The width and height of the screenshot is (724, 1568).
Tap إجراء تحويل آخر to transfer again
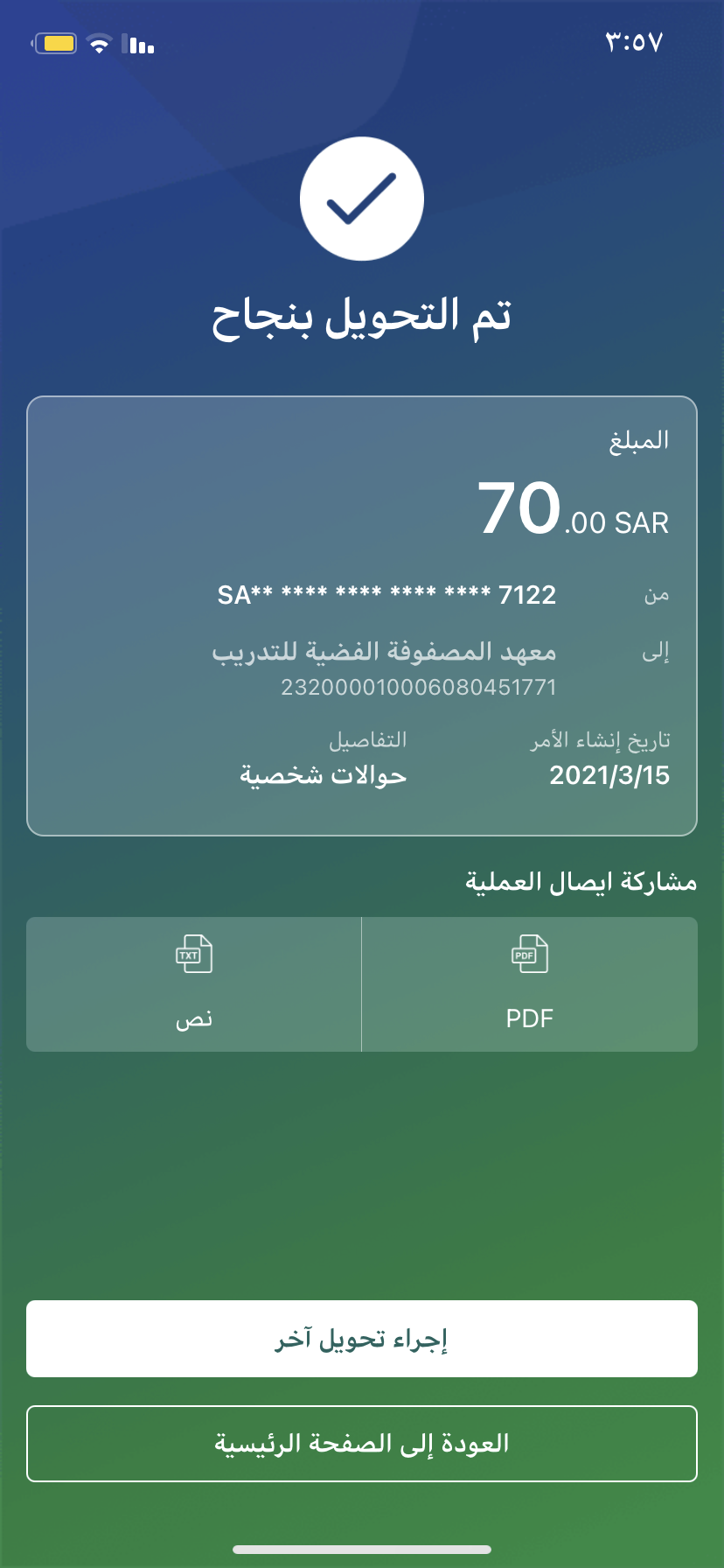pyautogui.click(x=362, y=1339)
